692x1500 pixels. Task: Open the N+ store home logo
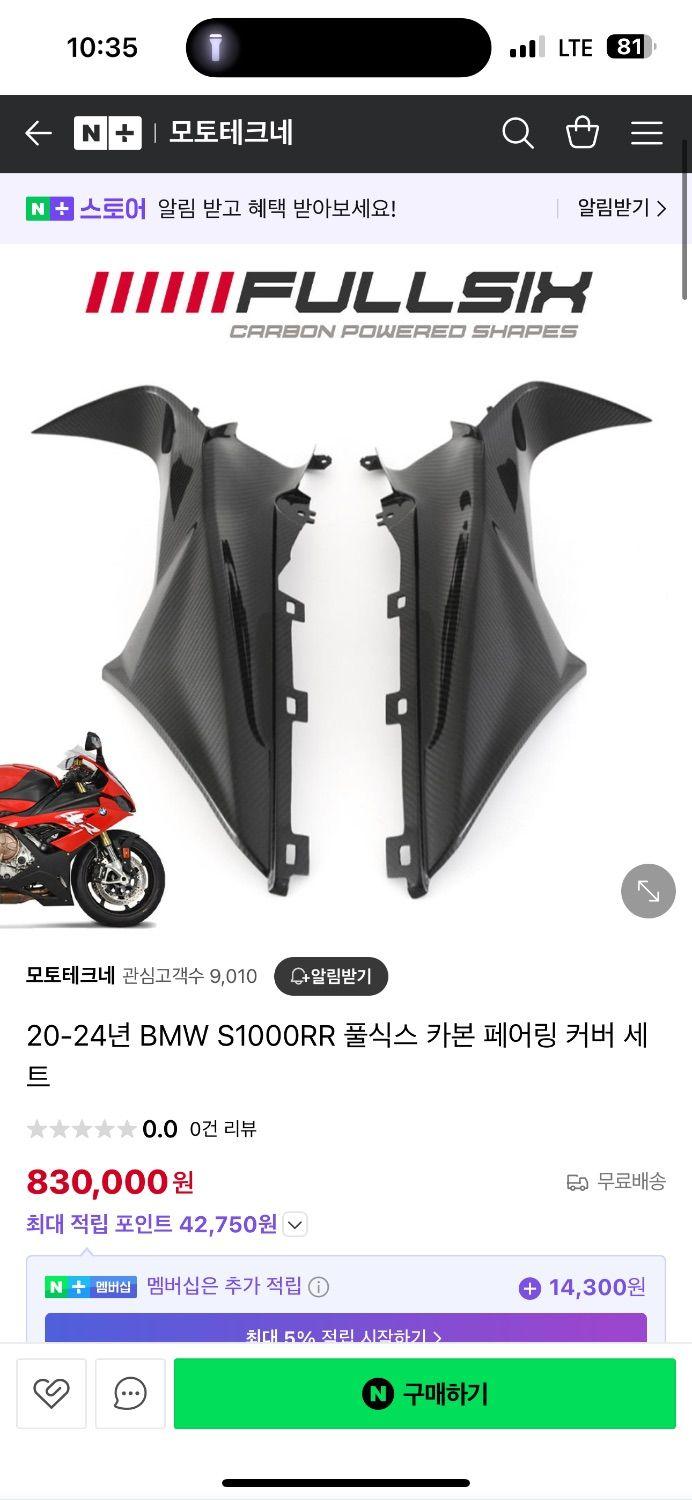pos(107,133)
